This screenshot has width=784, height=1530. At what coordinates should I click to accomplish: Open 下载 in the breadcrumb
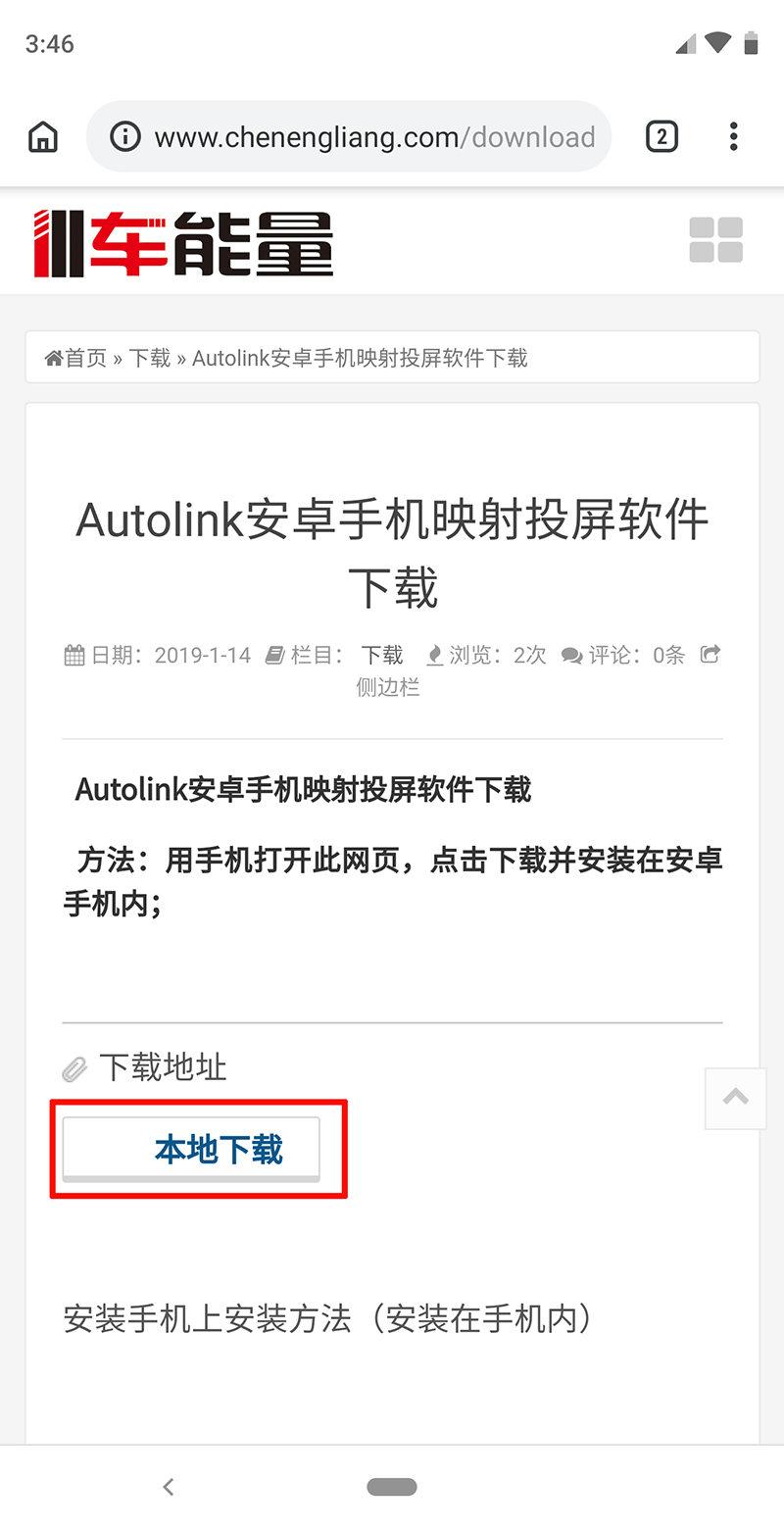[x=150, y=358]
